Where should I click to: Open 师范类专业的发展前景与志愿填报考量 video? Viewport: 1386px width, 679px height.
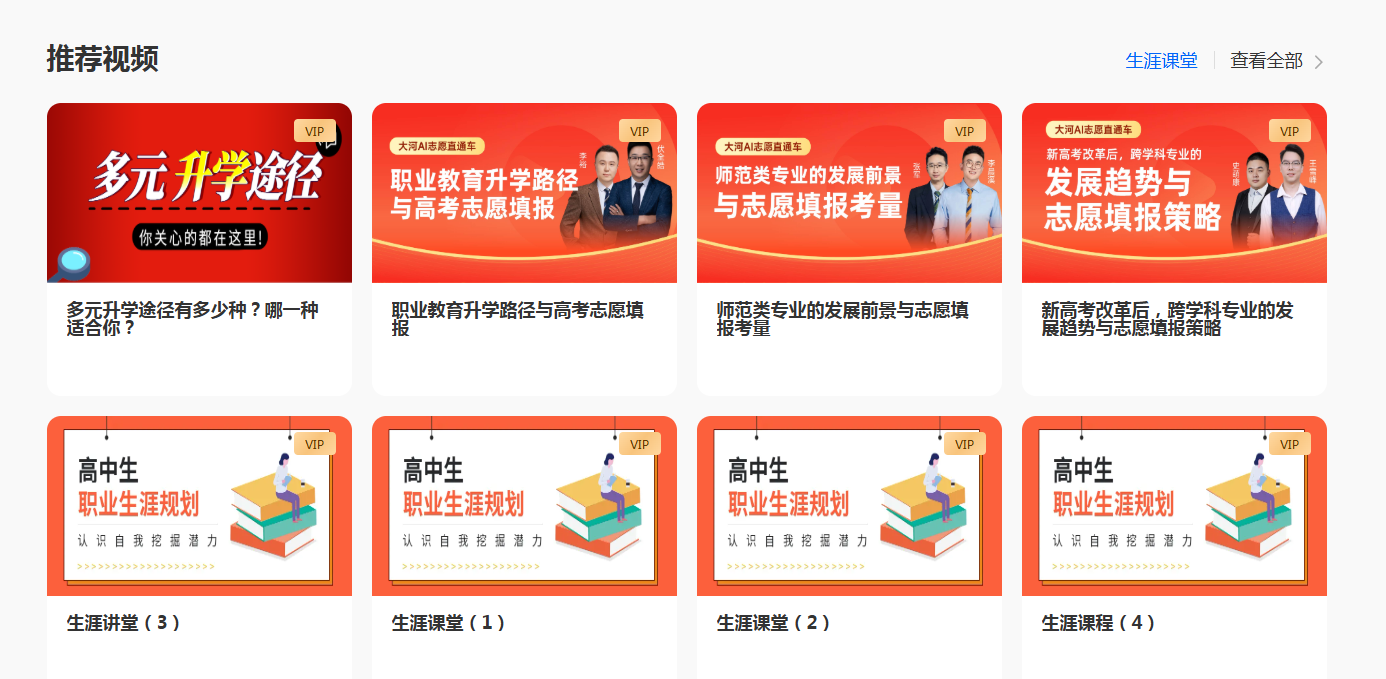(849, 194)
